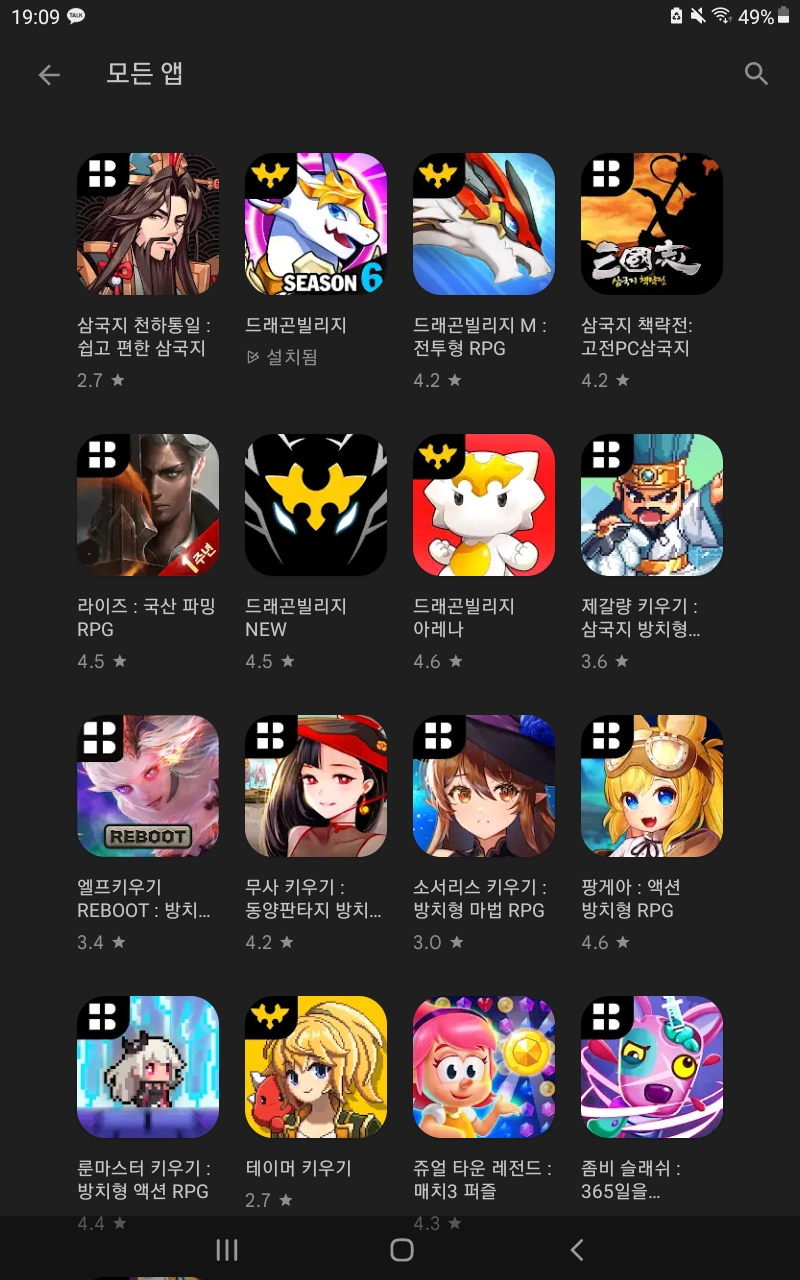Open 무사 키우기 : 동양판타지 방치 game

(316, 786)
